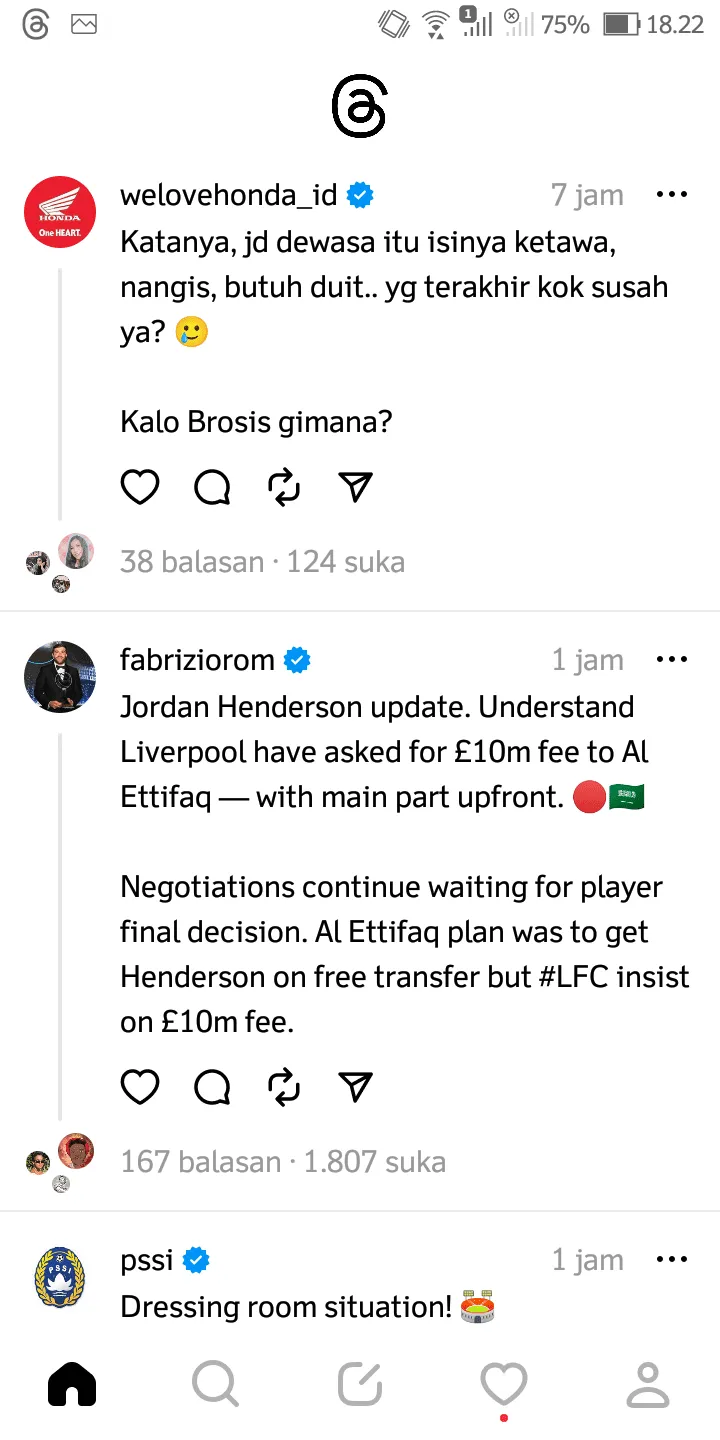This screenshot has height=1440, width=720.
Task: Like fabriziorom's Jordan Henderson post
Action: tap(140, 1087)
